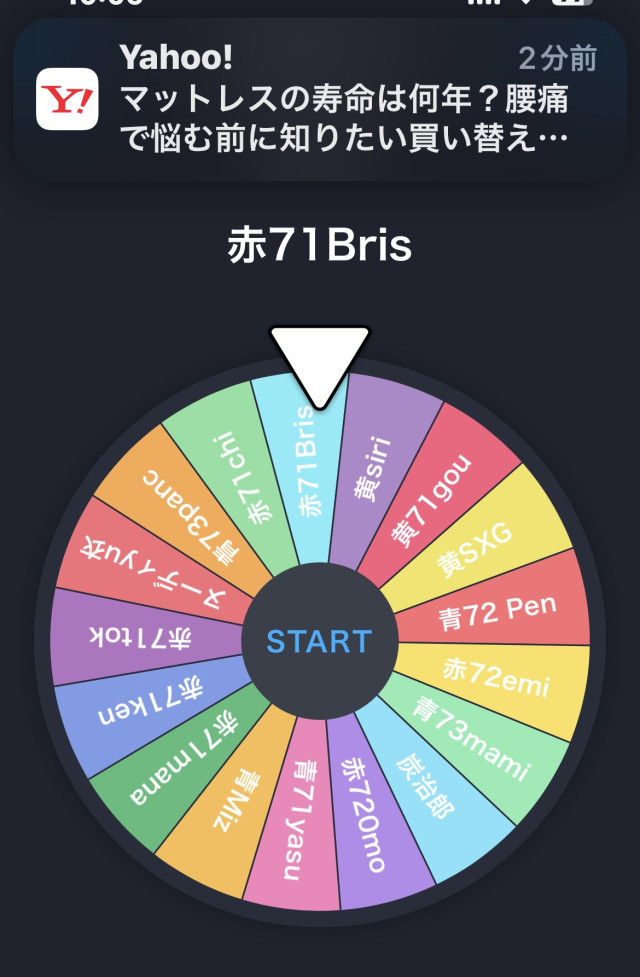Open the Yahoo! mattress notification banner
The height and width of the screenshot is (977, 640).
pyautogui.click(x=320, y=100)
